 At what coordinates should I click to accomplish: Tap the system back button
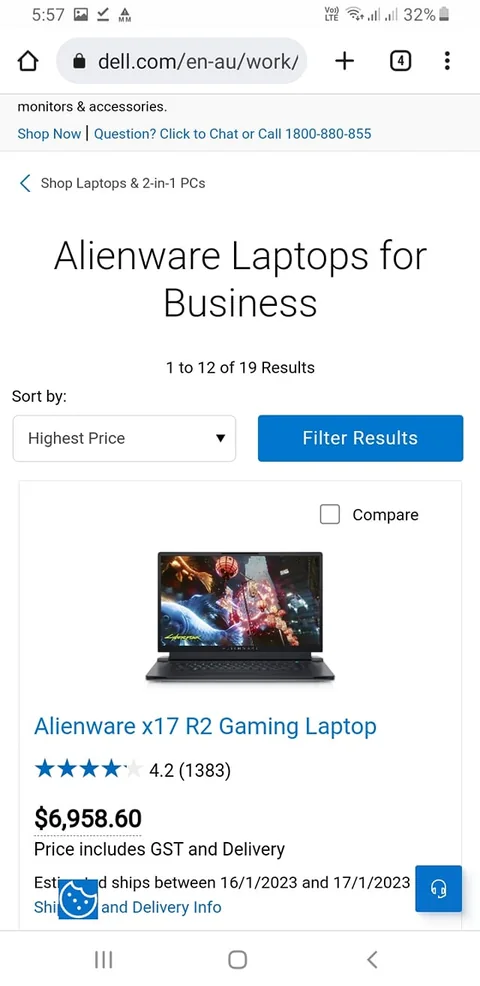[x=372, y=959]
